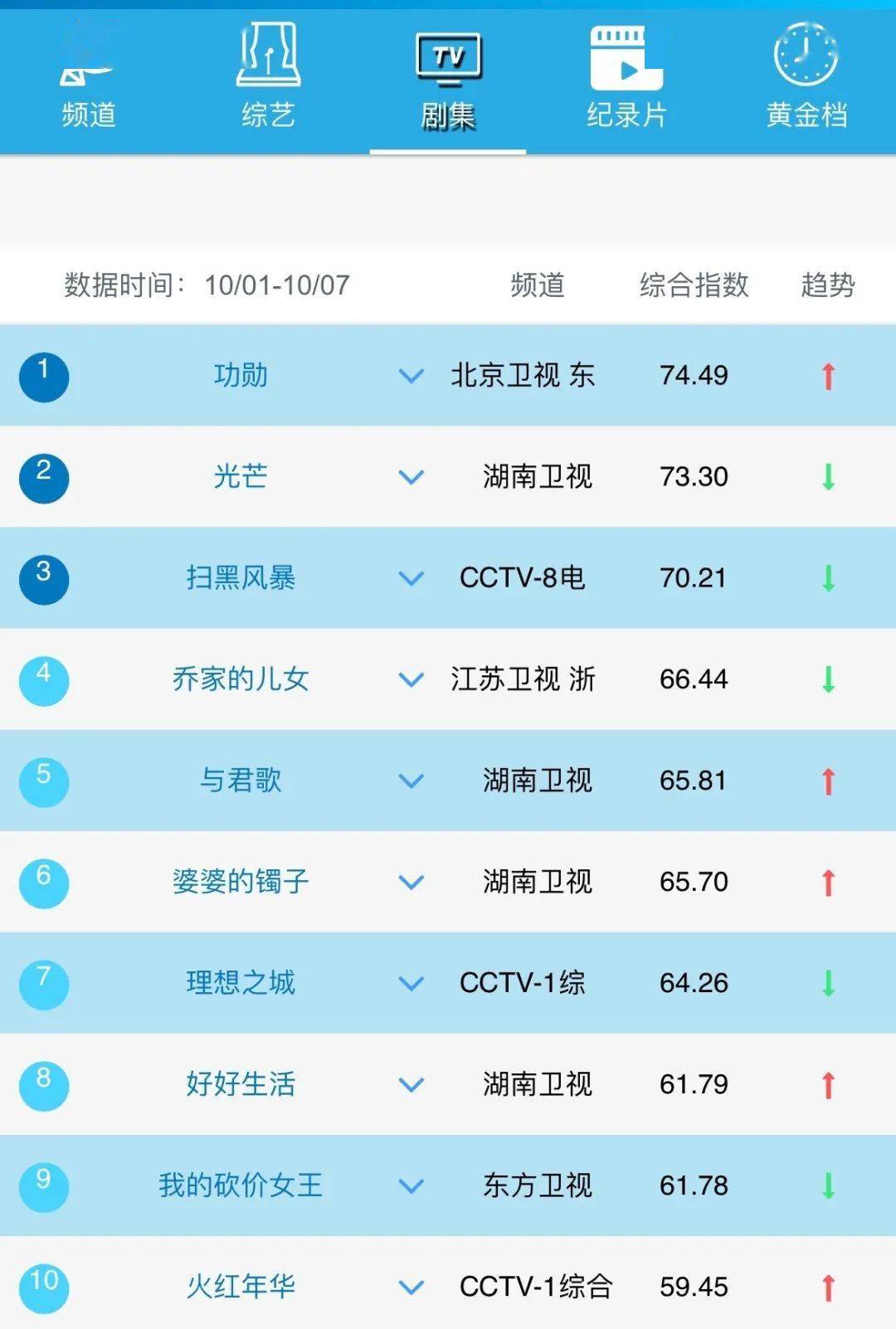The height and width of the screenshot is (1329, 896).
Task: Expand the chevron for 理想之城
Action: (x=411, y=984)
